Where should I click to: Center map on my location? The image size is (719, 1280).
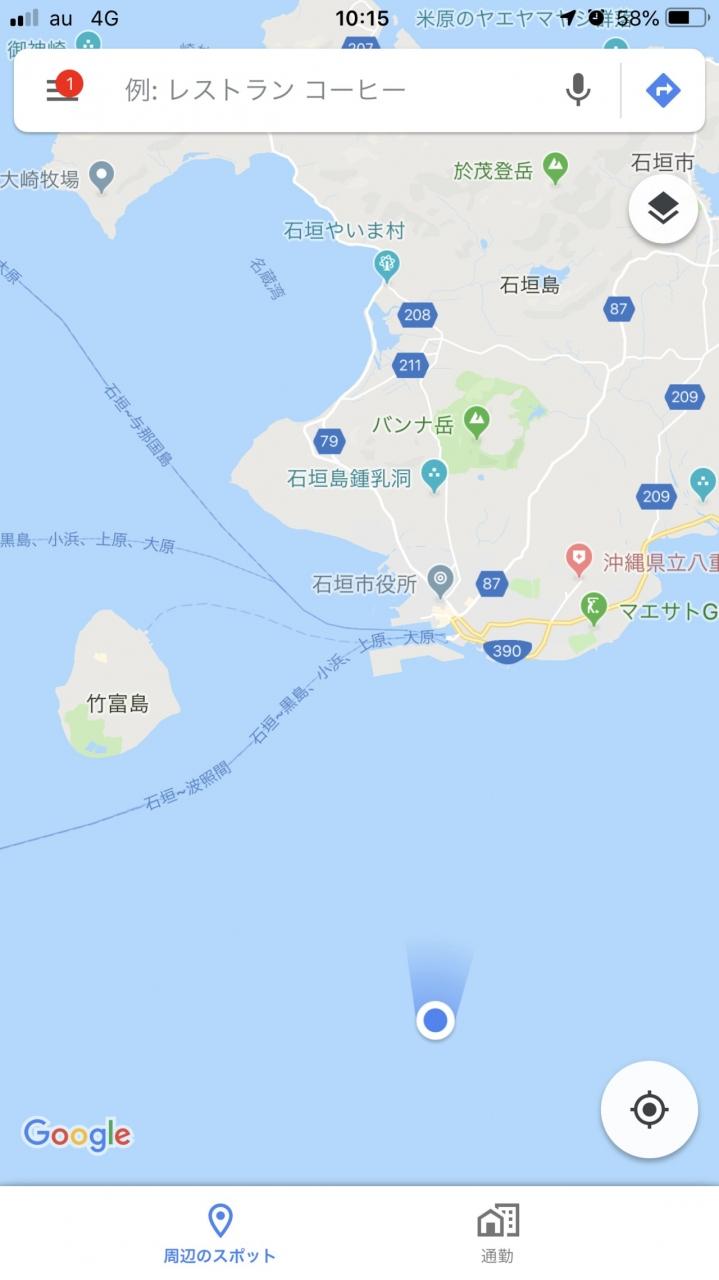(x=649, y=1109)
